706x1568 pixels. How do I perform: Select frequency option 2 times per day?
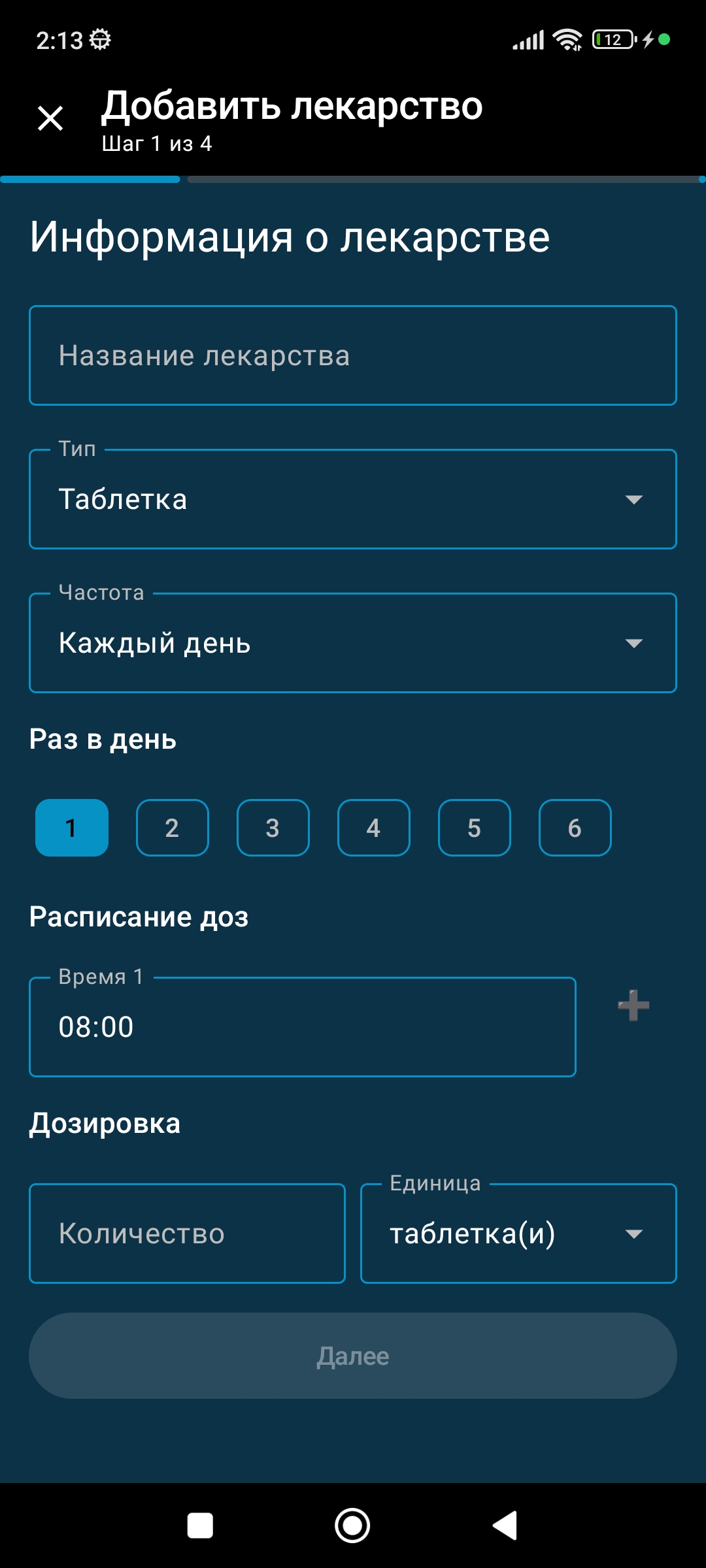tap(172, 827)
